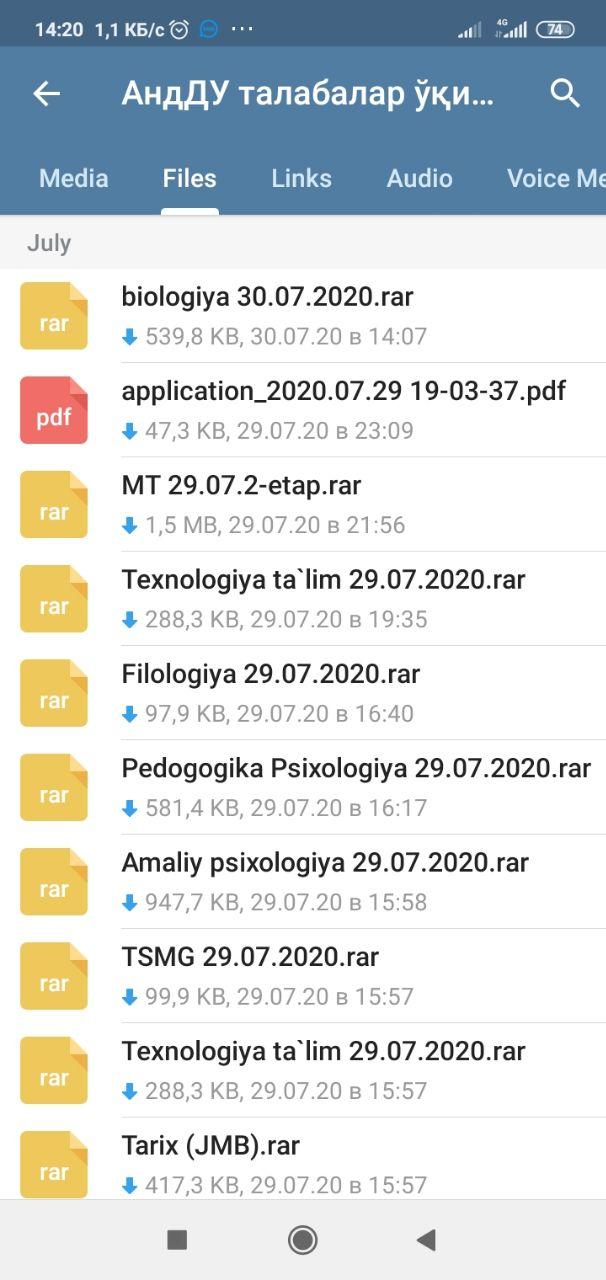
Task: Tap the system home button
Action: coord(302,1240)
